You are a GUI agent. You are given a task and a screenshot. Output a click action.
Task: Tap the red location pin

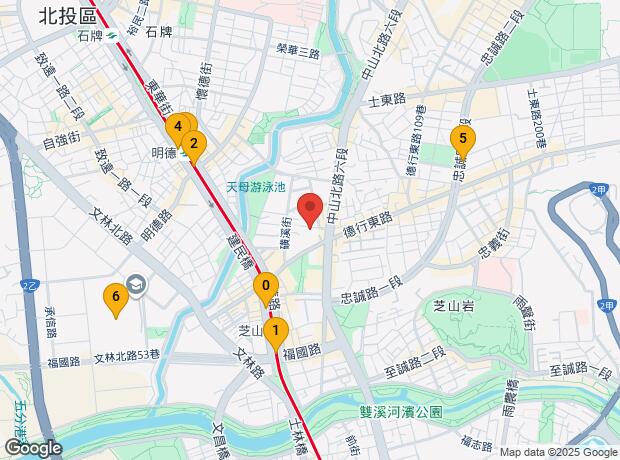pos(310,210)
